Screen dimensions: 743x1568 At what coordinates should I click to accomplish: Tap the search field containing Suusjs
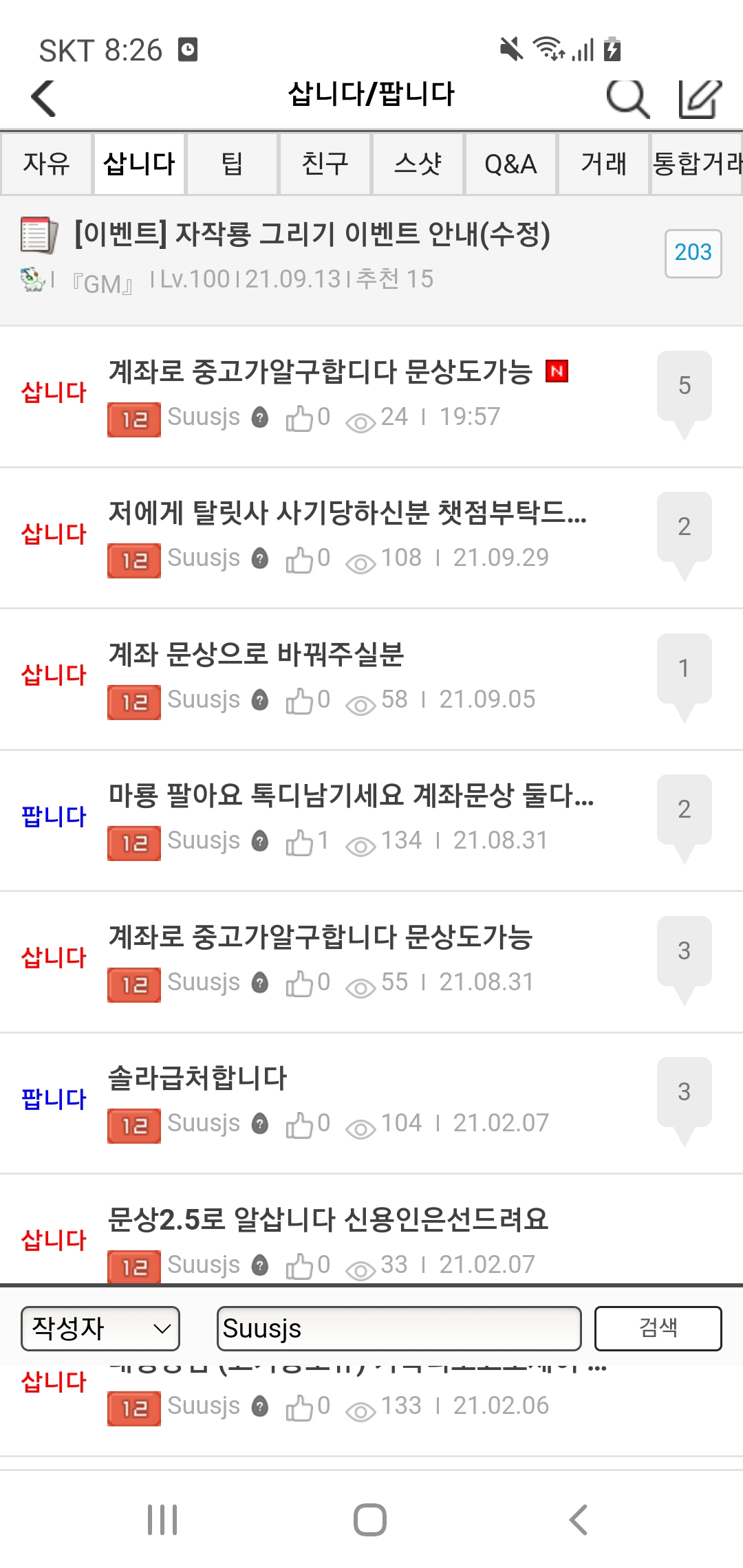coord(399,1329)
